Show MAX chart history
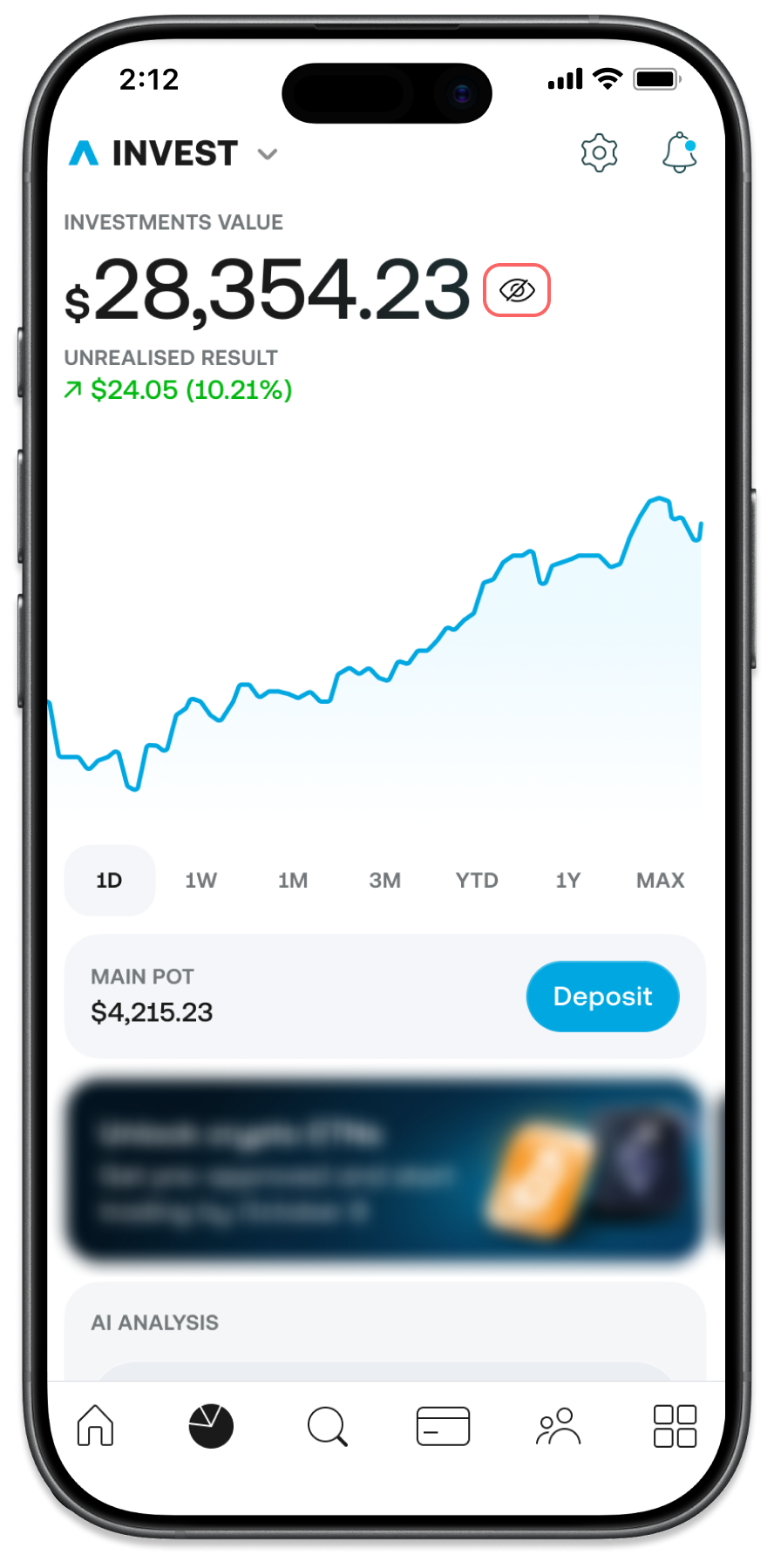This screenshot has height=1568, width=774. tap(660, 881)
